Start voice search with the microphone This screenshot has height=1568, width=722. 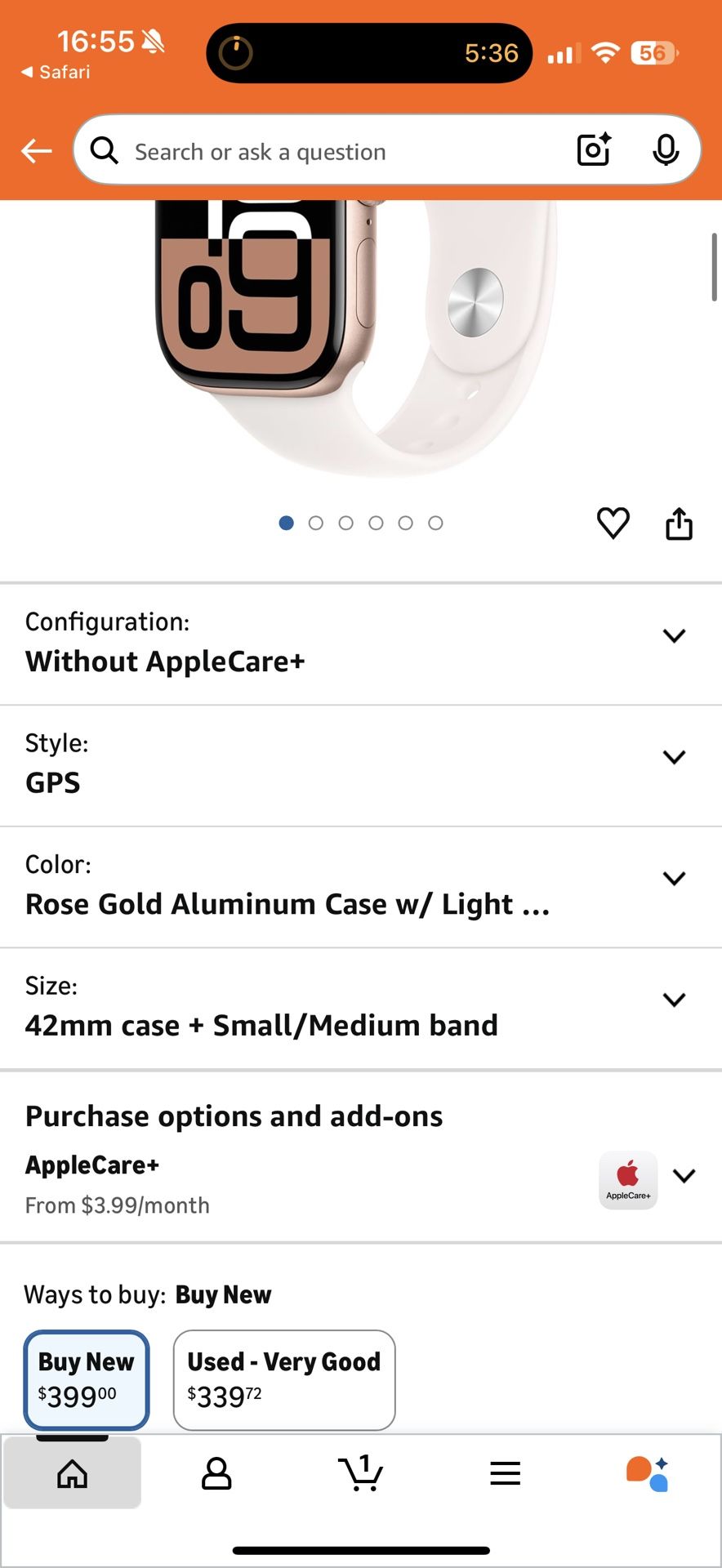tap(666, 149)
